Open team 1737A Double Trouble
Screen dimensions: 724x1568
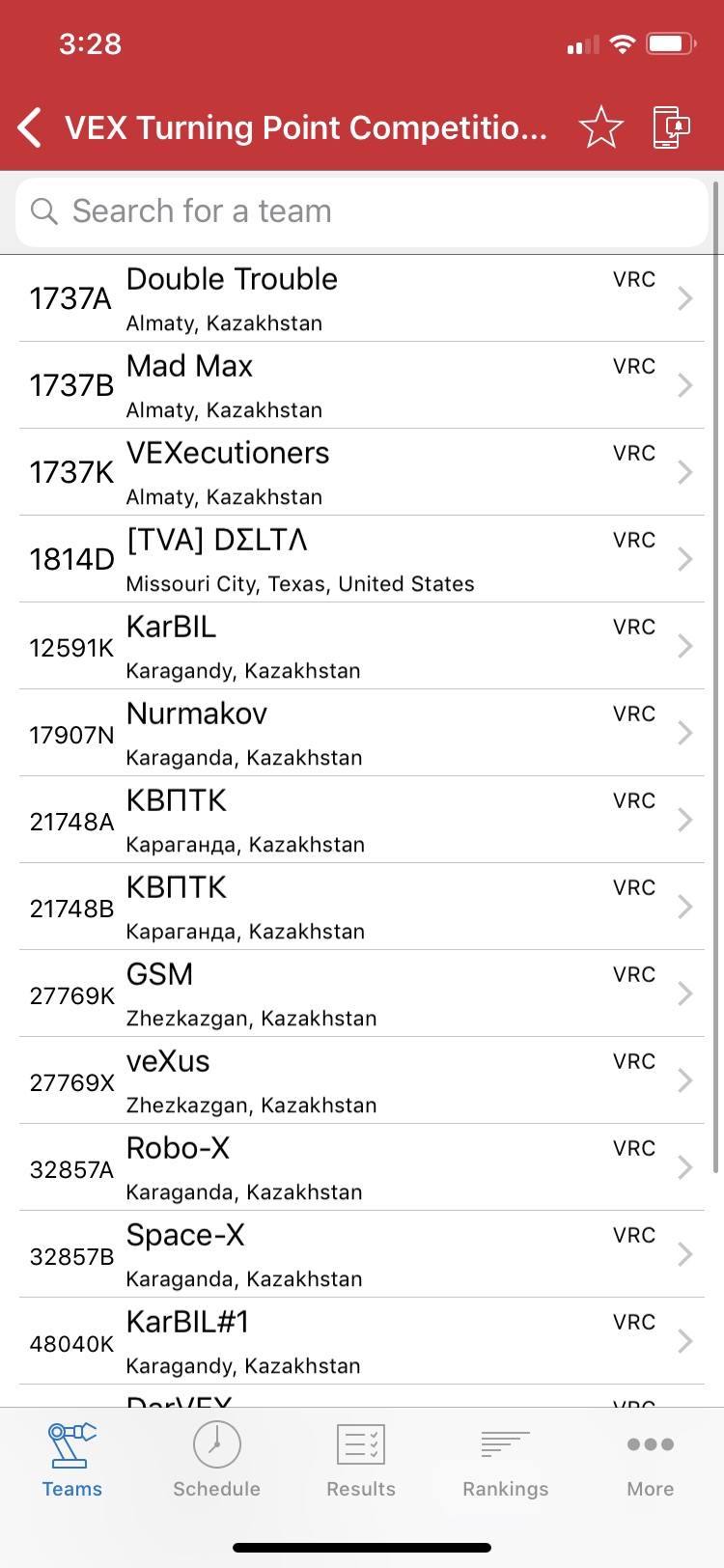(x=362, y=298)
